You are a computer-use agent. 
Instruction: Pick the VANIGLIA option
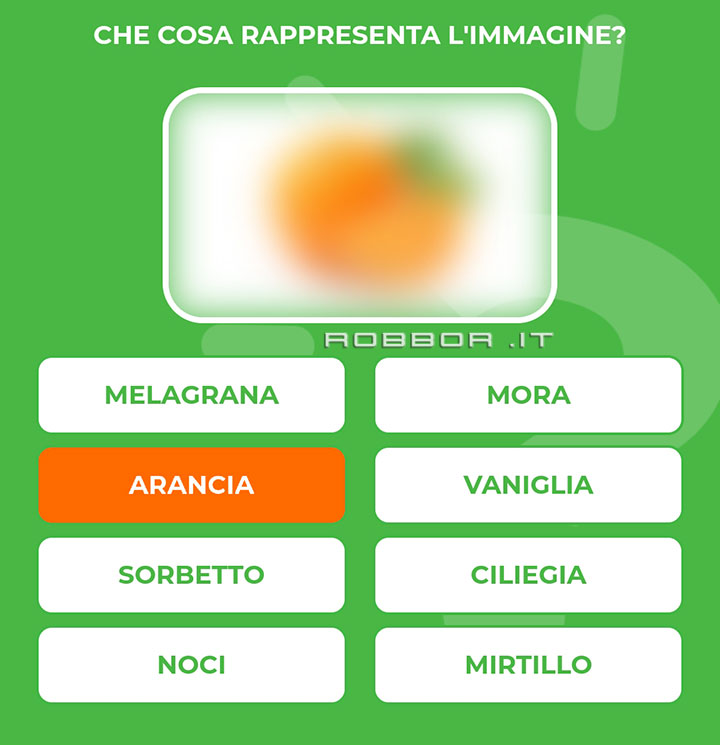coord(528,485)
